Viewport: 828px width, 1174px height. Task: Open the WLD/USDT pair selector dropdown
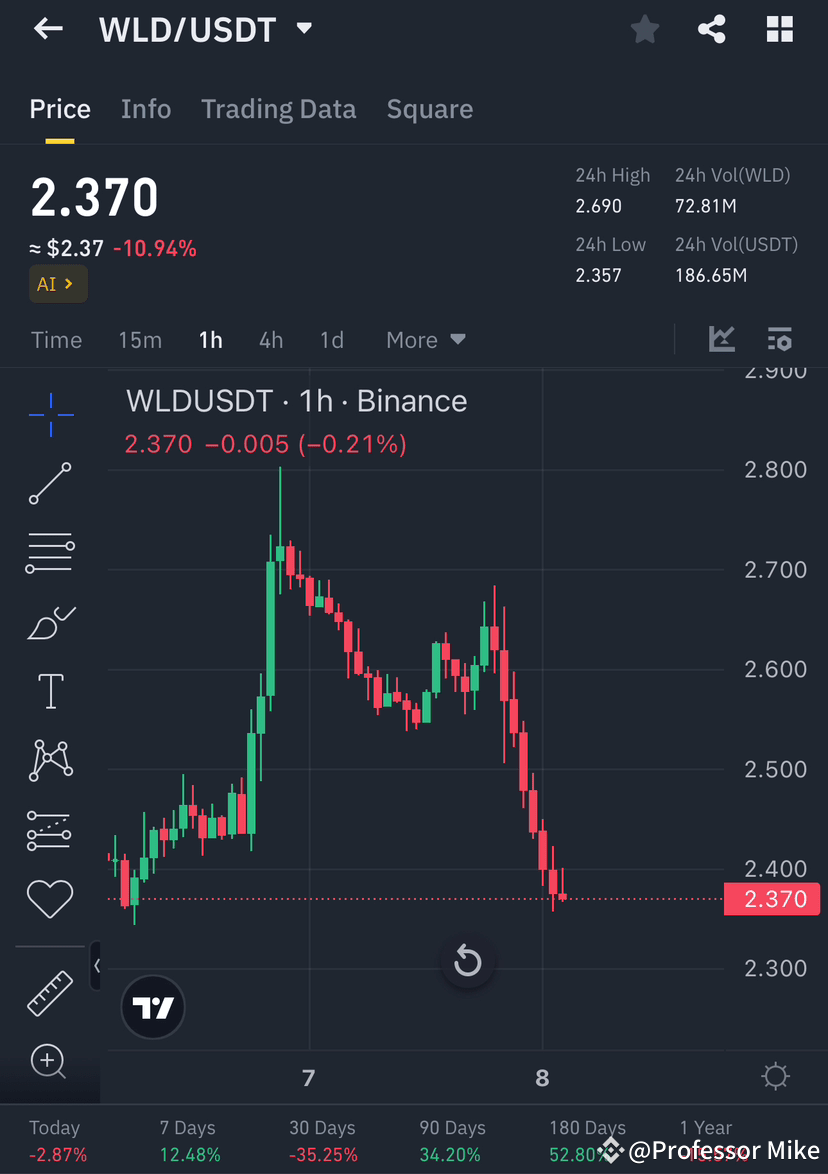[x=304, y=29]
